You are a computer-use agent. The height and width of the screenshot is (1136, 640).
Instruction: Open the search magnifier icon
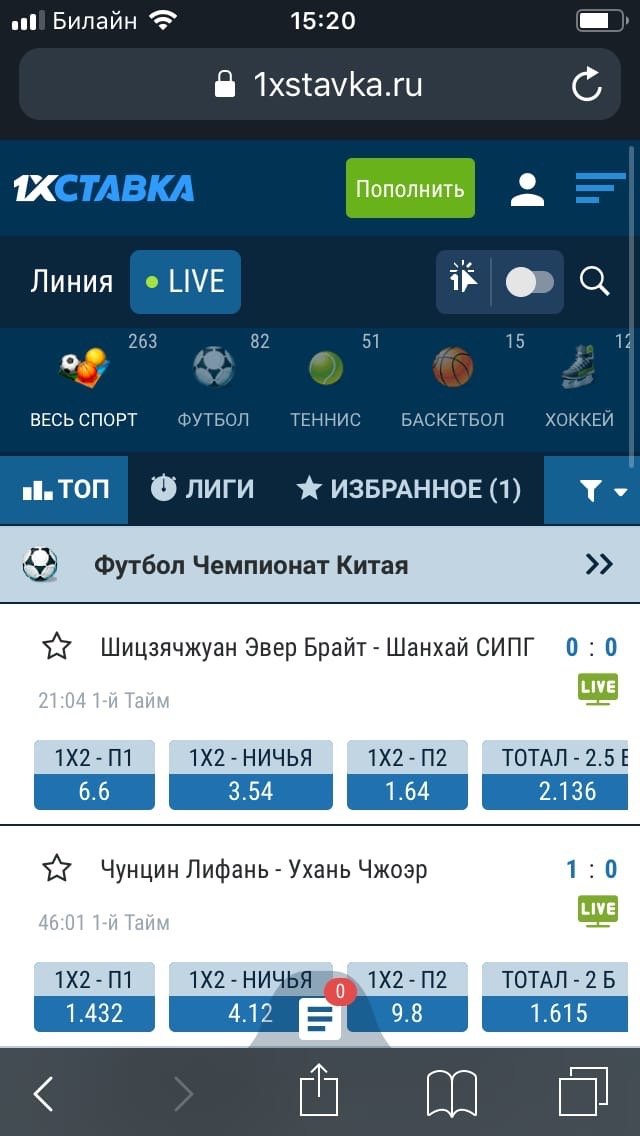click(595, 282)
